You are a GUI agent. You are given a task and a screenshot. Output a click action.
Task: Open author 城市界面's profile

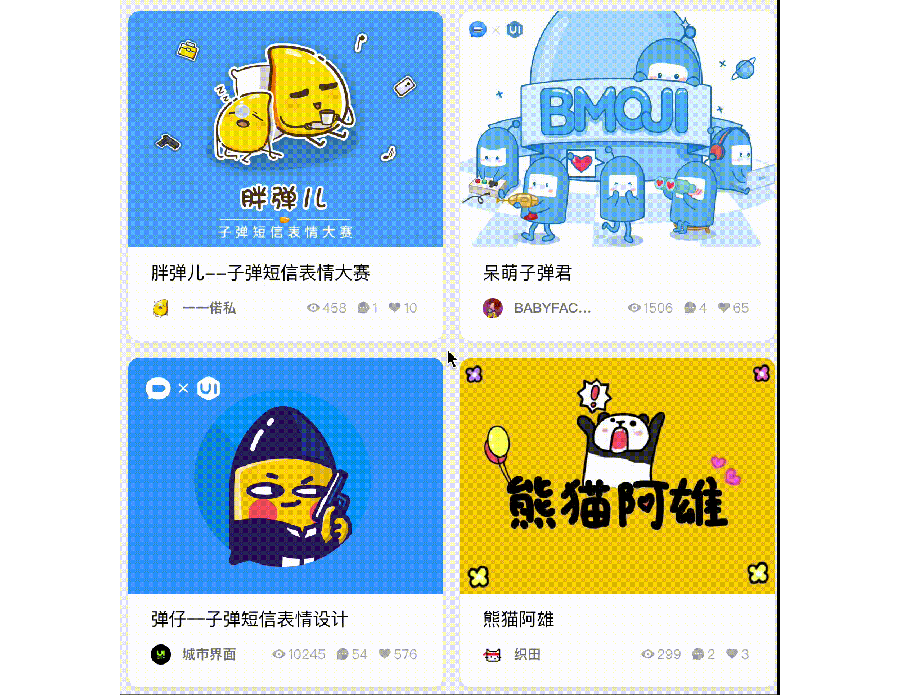point(209,654)
